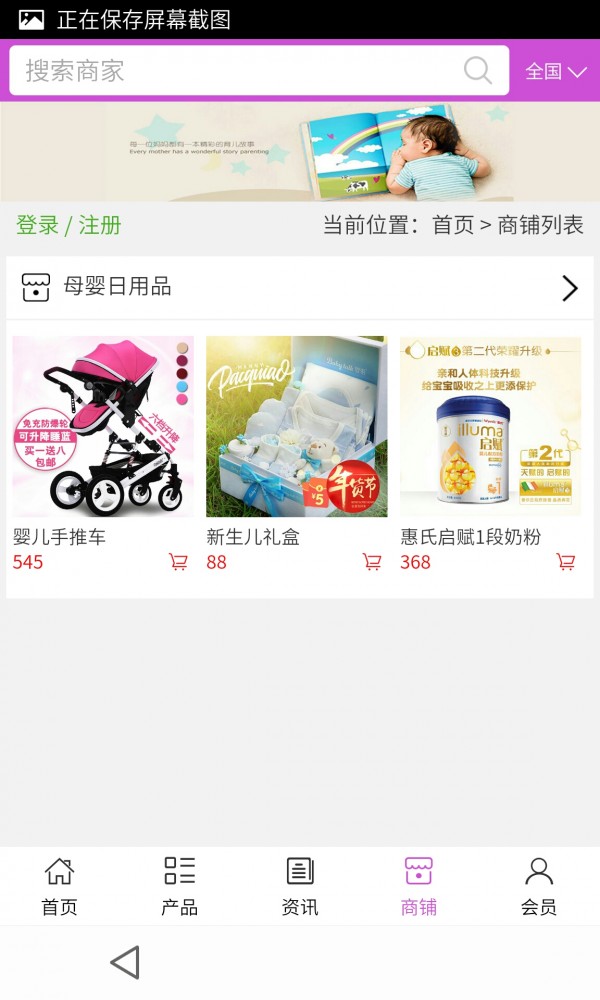Select the 商铺 tab

point(419,886)
